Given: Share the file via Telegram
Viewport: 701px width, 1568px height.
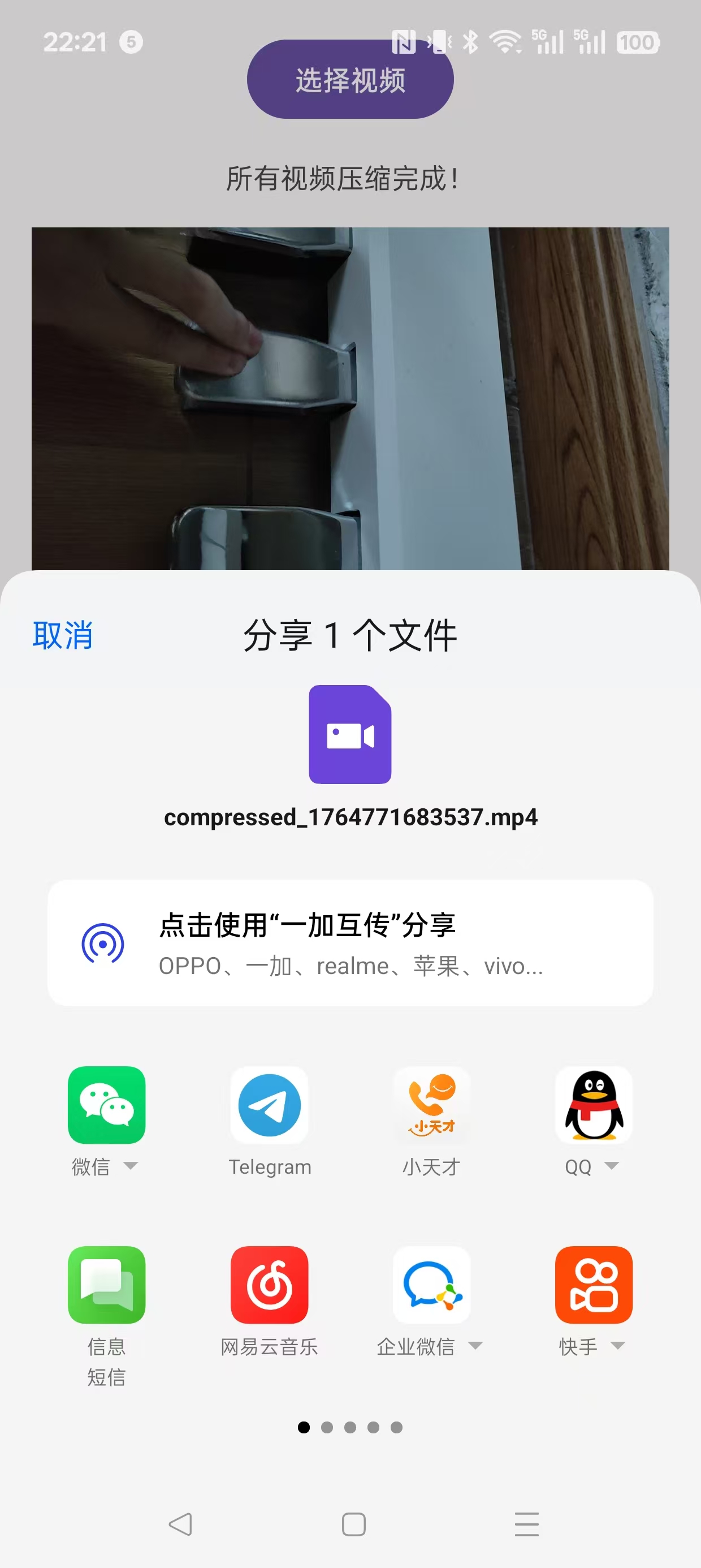Looking at the screenshot, I should [x=270, y=1106].
